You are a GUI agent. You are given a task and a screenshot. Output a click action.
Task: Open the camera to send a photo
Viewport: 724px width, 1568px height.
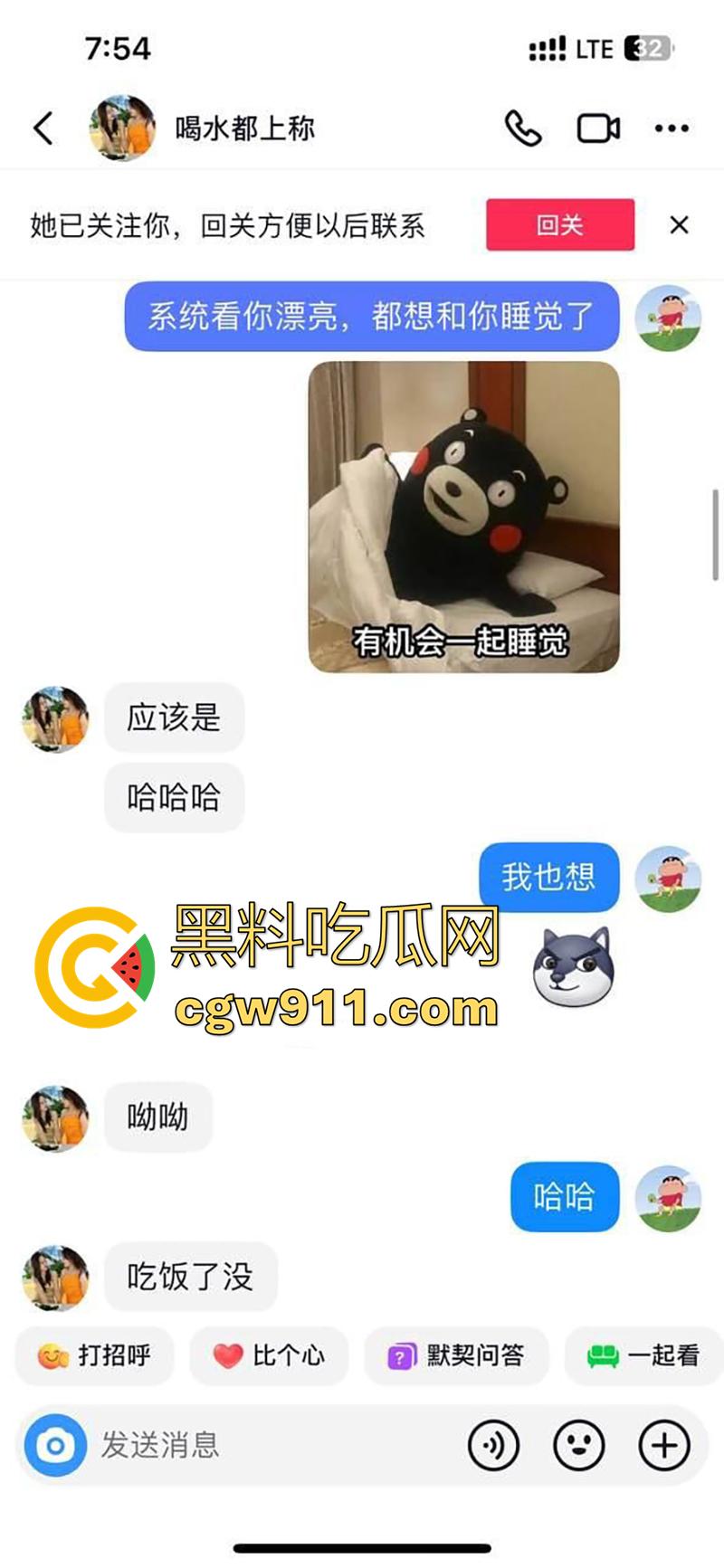(55, 1447)
